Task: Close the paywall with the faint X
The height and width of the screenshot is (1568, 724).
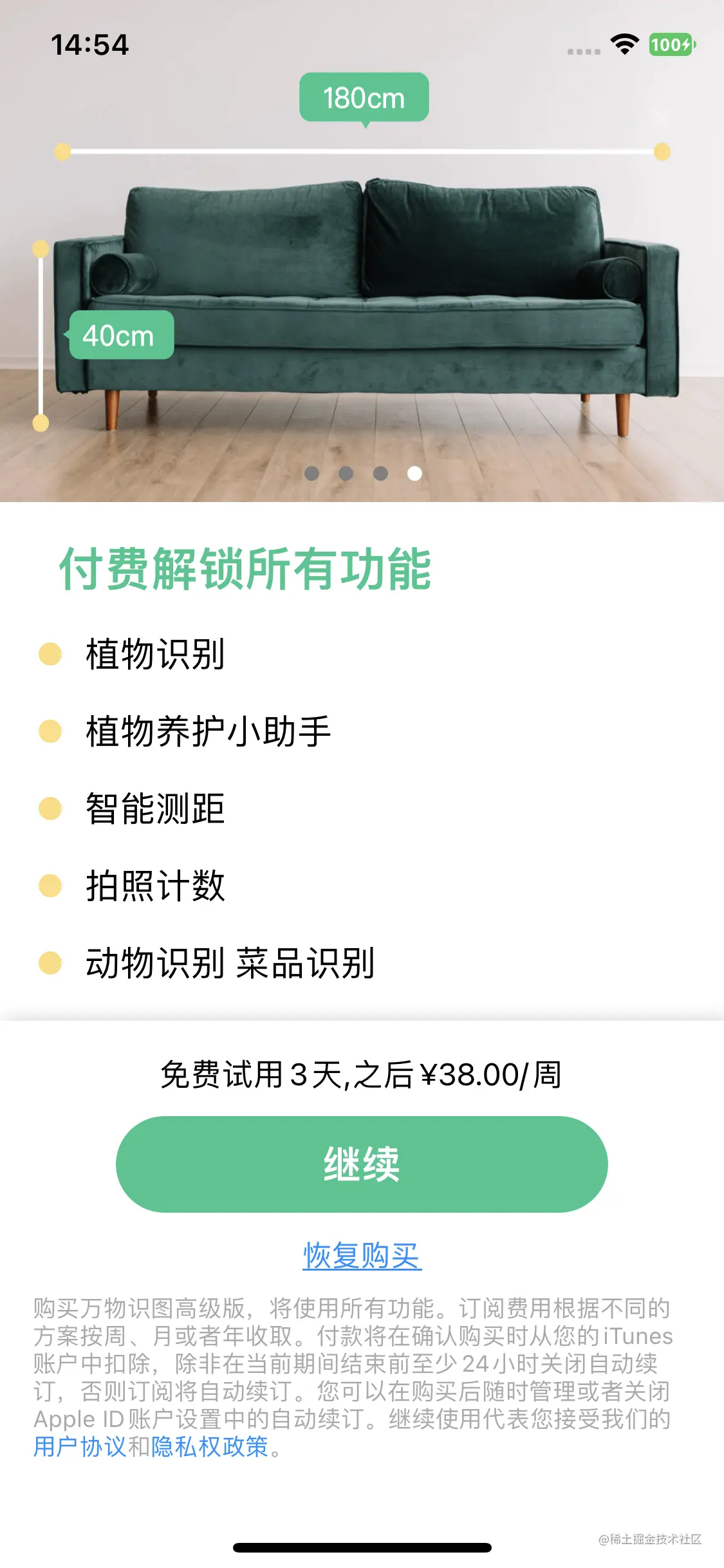Action: tap(661, 118)
